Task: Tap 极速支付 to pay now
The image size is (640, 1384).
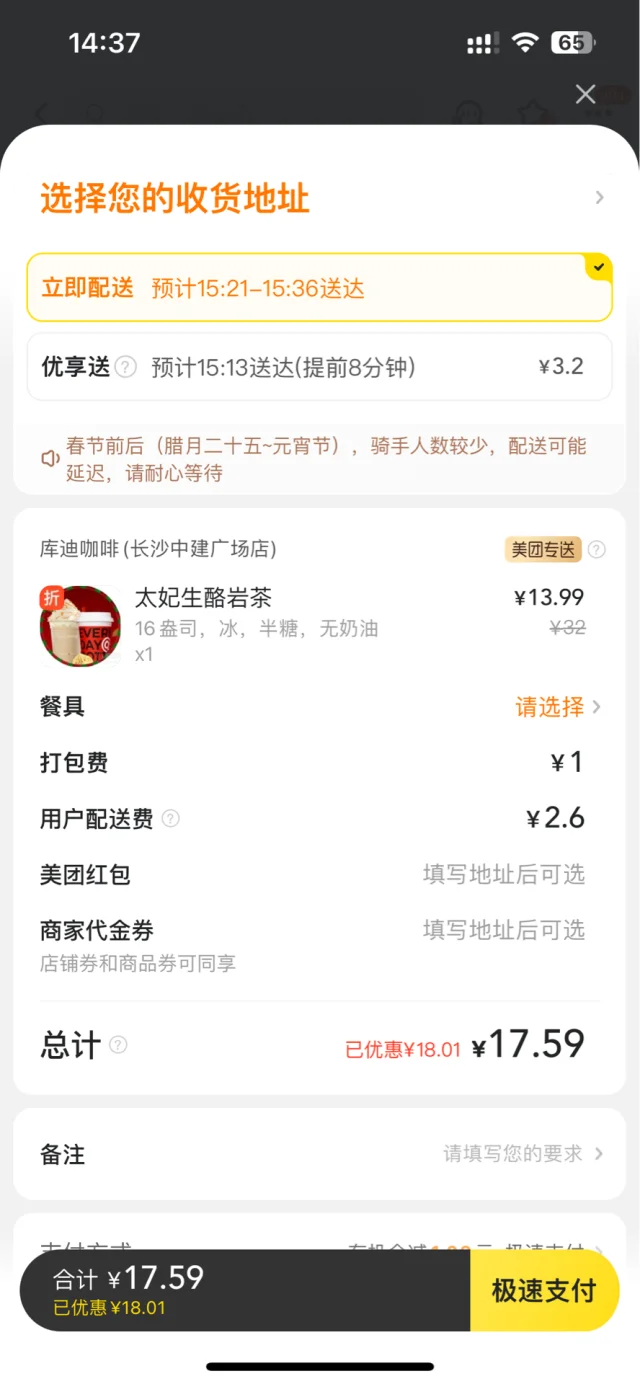Action: click(x=543, y=1290)
